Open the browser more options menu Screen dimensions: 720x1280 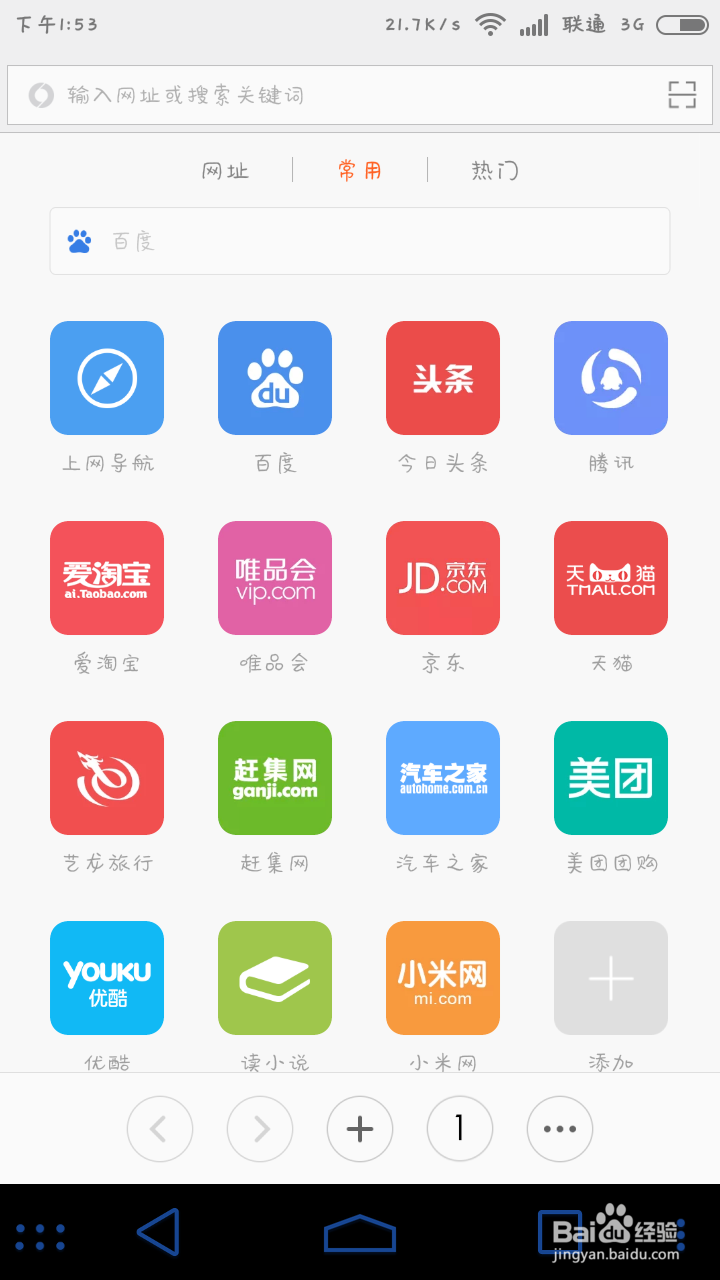(560, 1128)
